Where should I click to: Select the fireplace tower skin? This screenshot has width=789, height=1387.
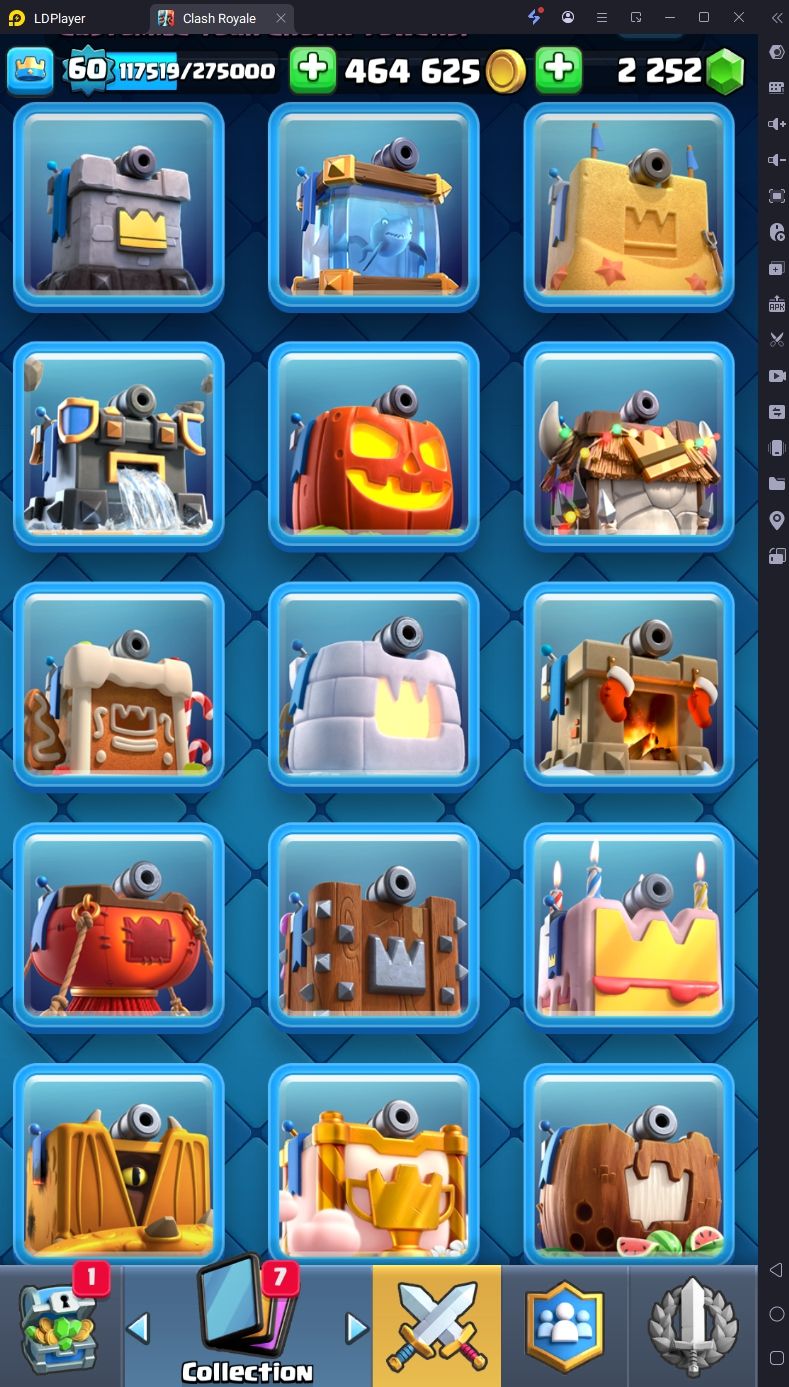tap(629, 687)
